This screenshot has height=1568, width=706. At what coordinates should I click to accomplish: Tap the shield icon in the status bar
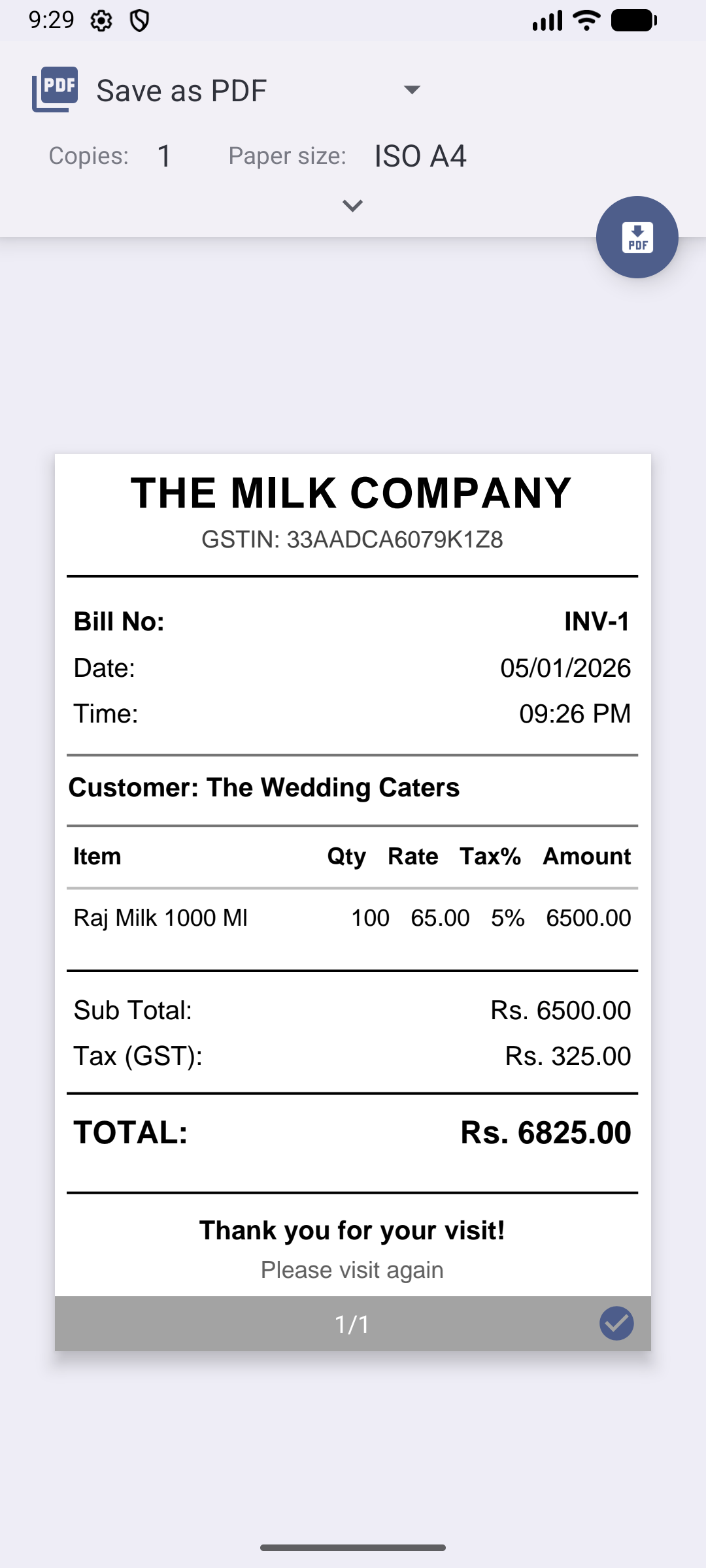139,20
